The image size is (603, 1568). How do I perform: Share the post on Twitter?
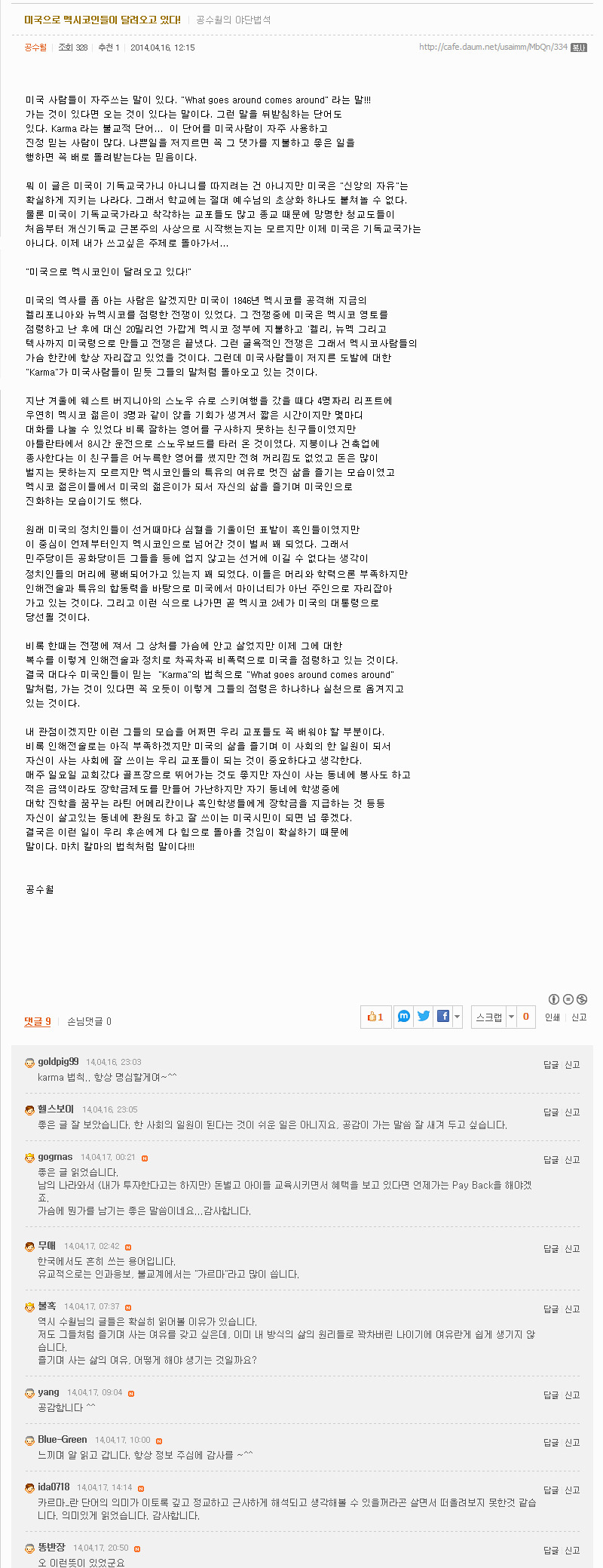[x=424, y=1016]
